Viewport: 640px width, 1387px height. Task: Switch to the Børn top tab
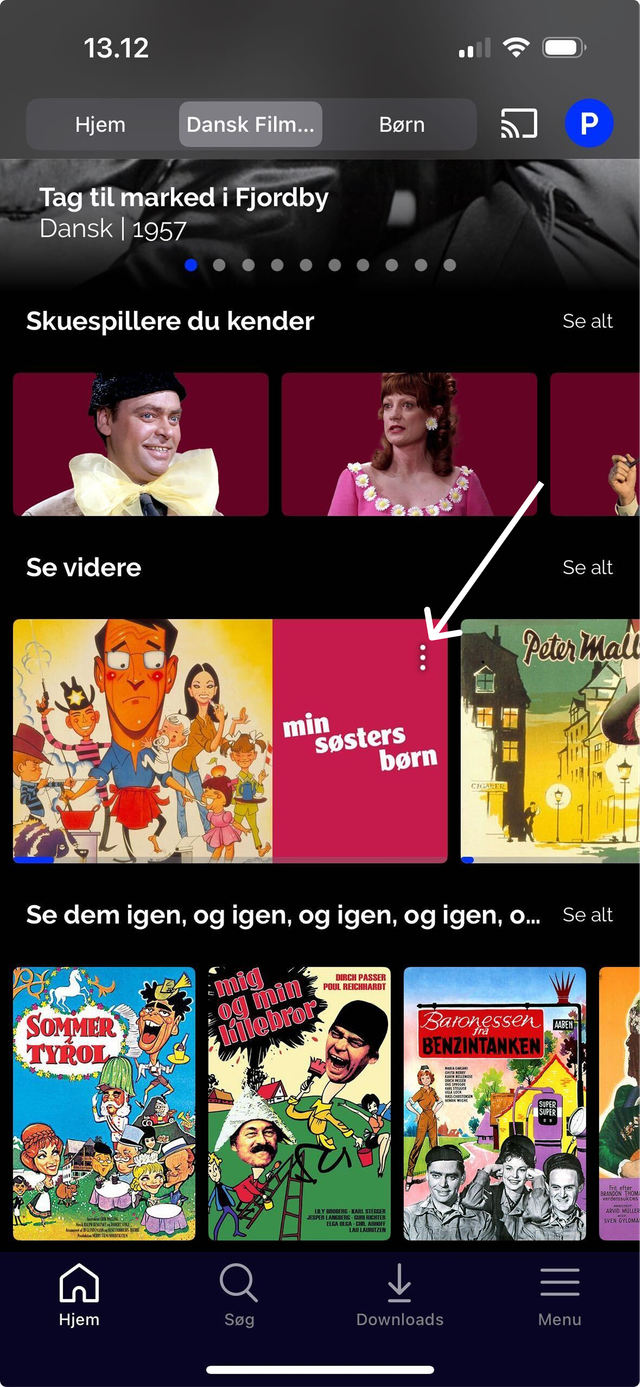coord(402,125)
